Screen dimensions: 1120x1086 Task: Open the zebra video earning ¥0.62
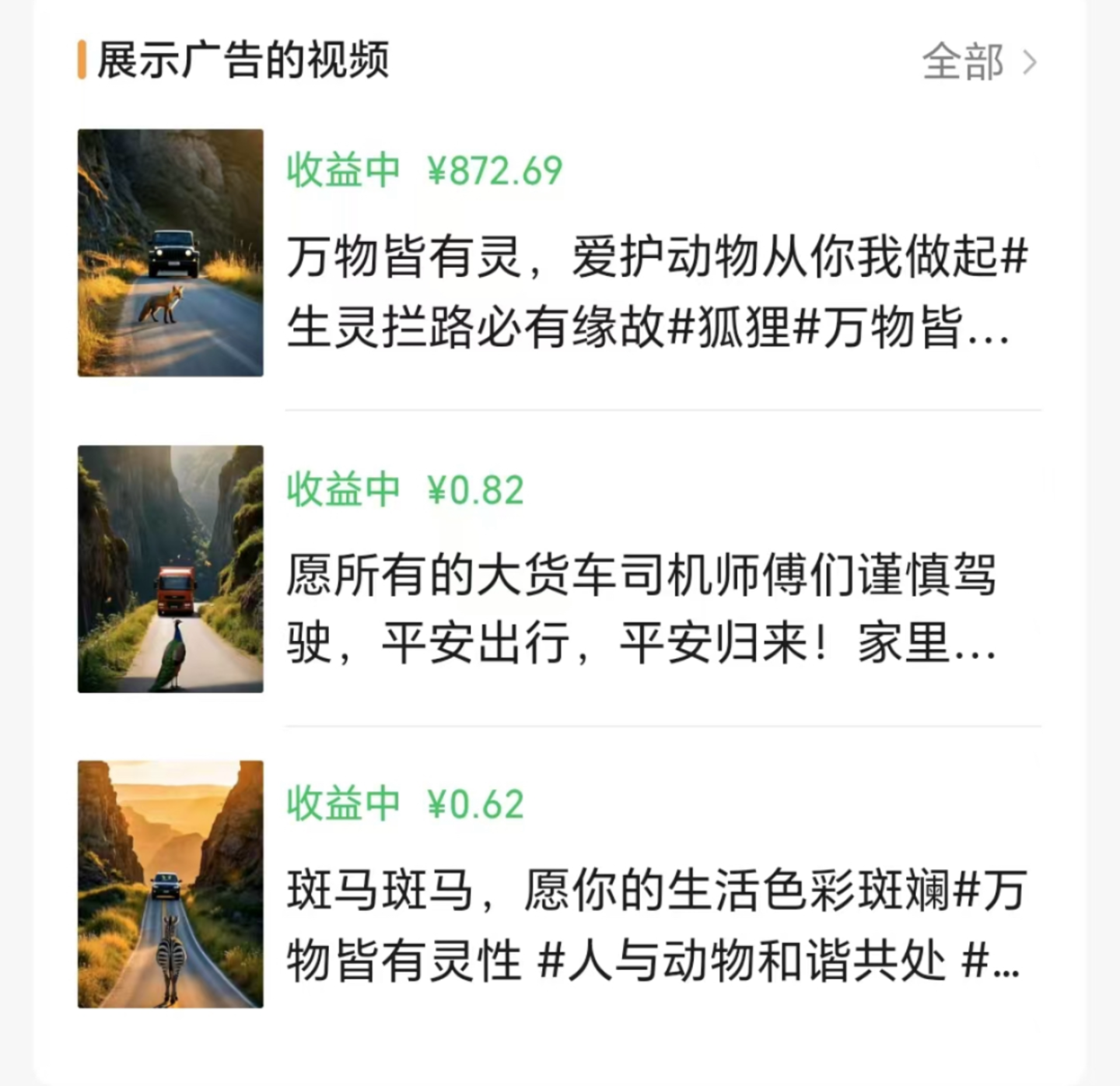pyautogui.click(x=170, y=884)
